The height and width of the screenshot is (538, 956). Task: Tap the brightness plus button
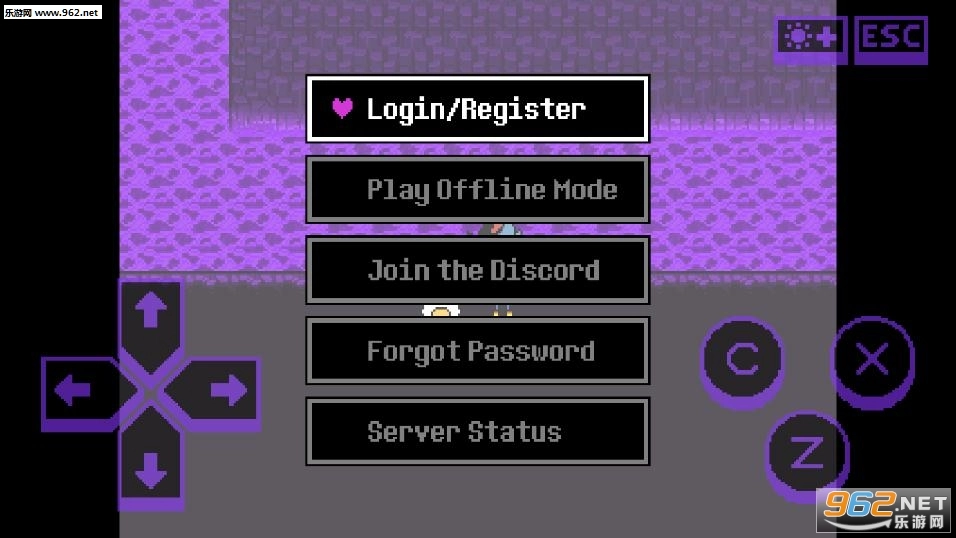(810, 38)
